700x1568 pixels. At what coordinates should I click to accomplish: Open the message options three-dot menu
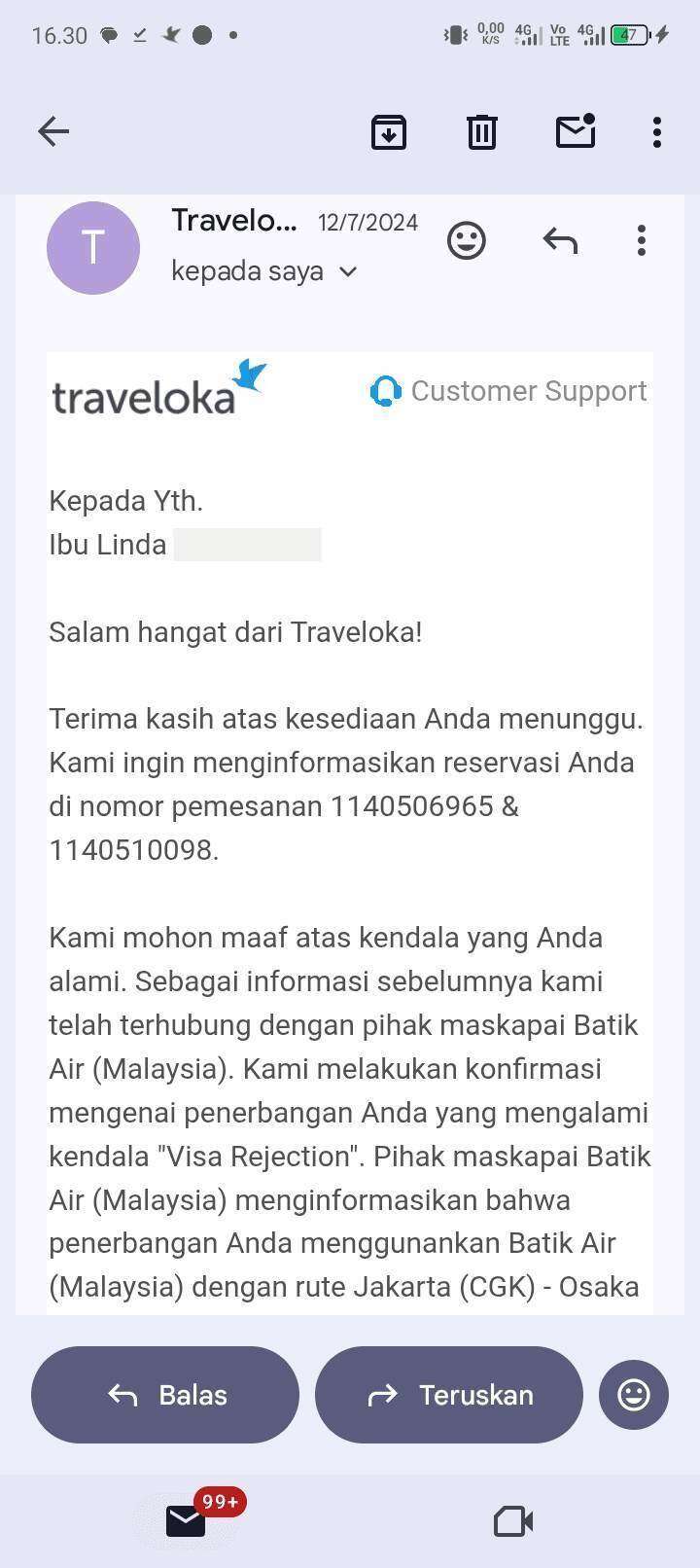click(x=642, y=240)
